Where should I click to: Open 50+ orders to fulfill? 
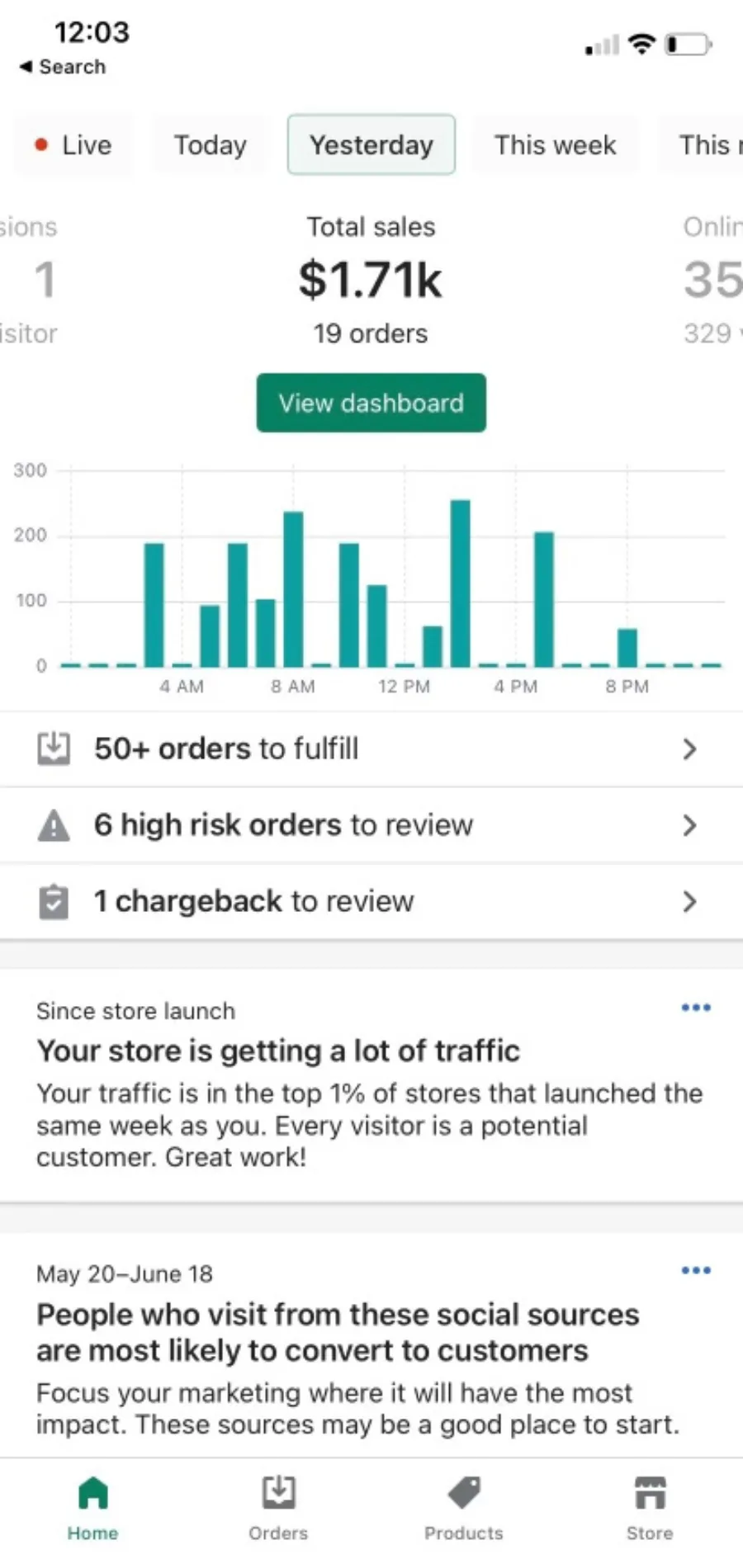371,749
